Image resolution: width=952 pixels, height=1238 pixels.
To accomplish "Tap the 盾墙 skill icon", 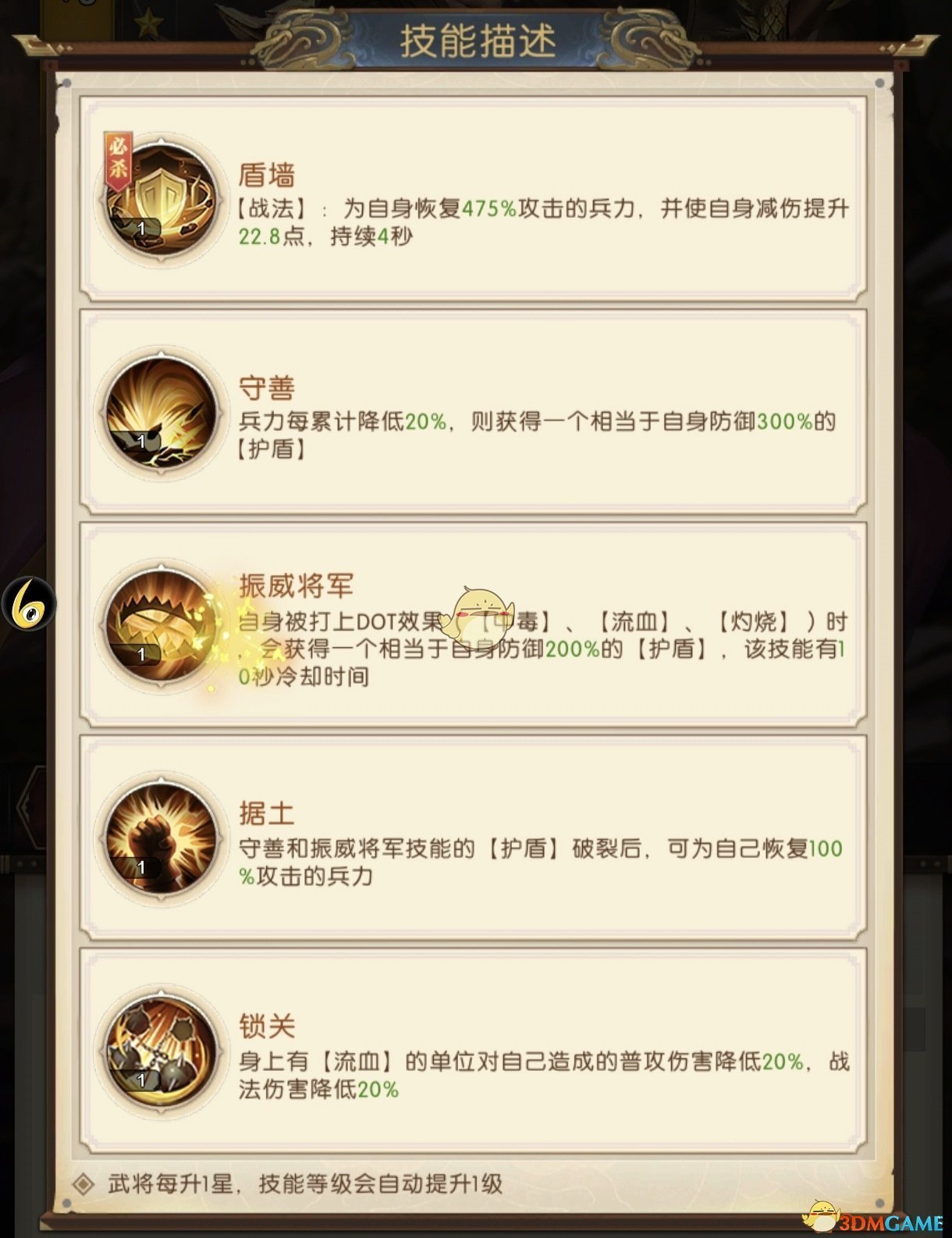I will point(162,199).
